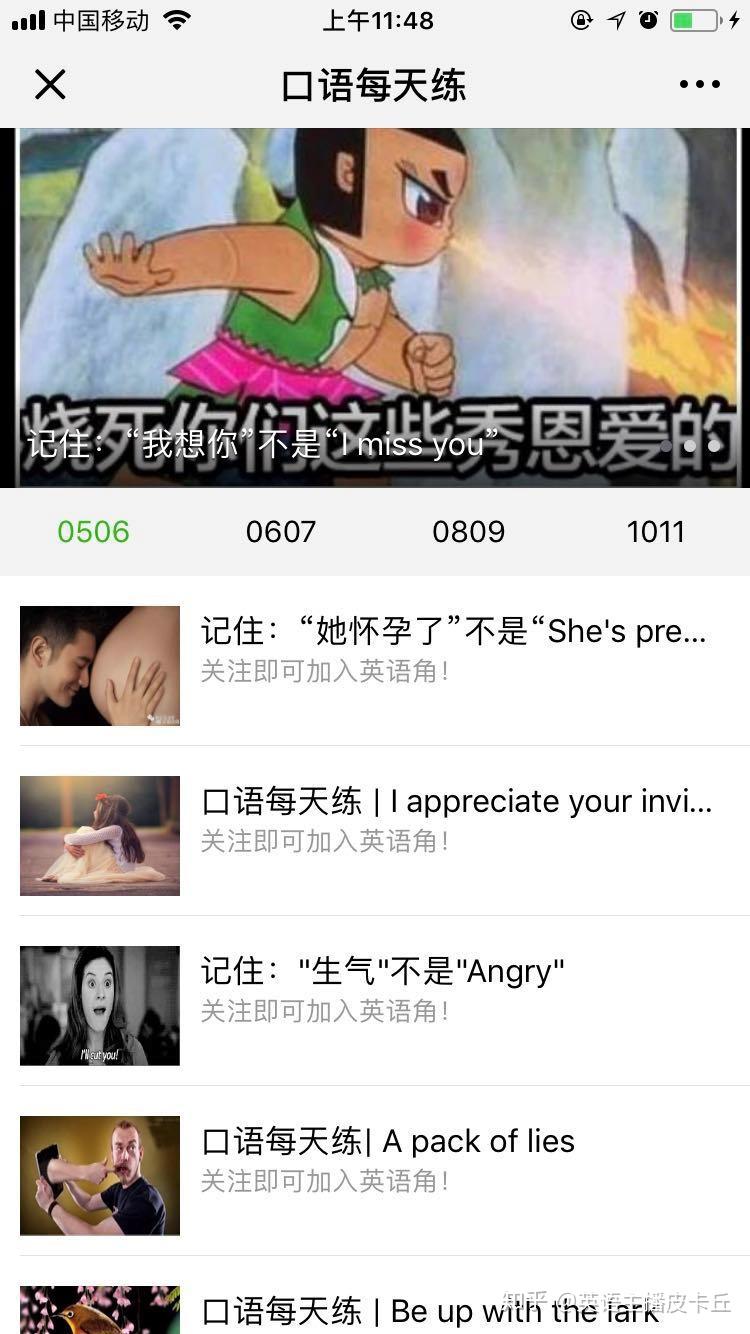Tap the pregnancy article thumbnail
This screenshot has height=1334, width=750.
point(99,666)
